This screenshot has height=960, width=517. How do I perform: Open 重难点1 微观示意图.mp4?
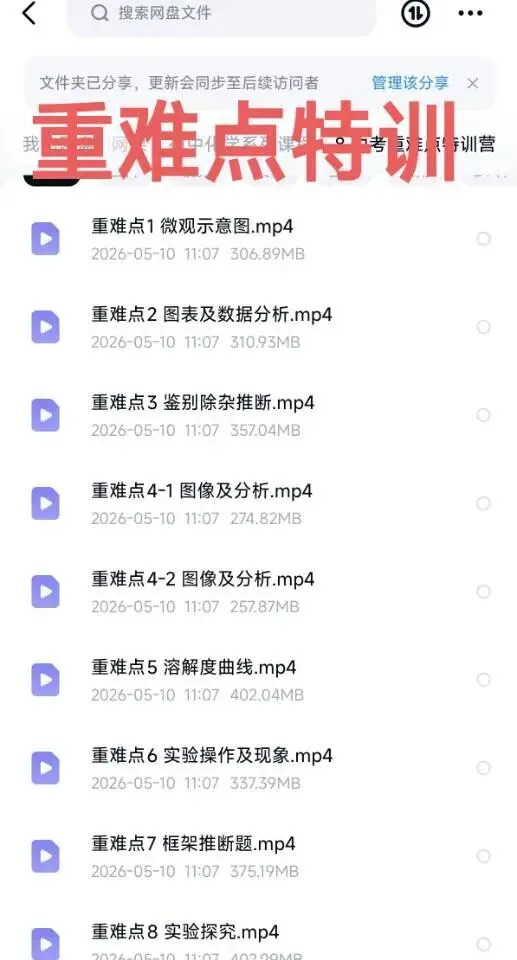pyautogui.click(x=258, y=239)
